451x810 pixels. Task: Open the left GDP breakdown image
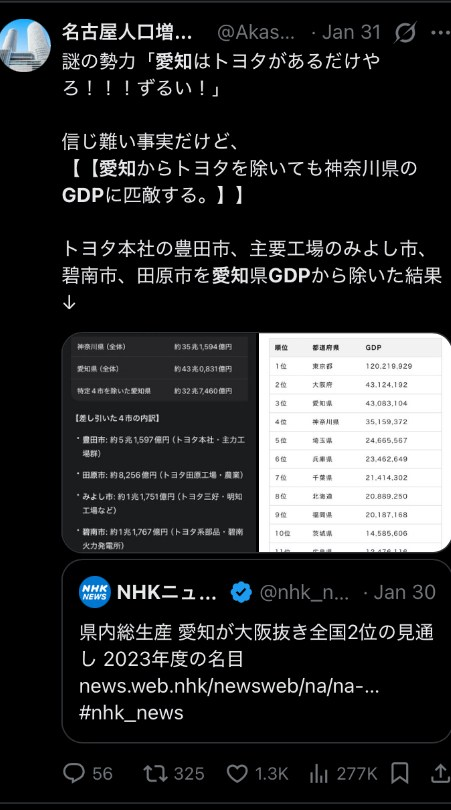[x=159, y=443]
